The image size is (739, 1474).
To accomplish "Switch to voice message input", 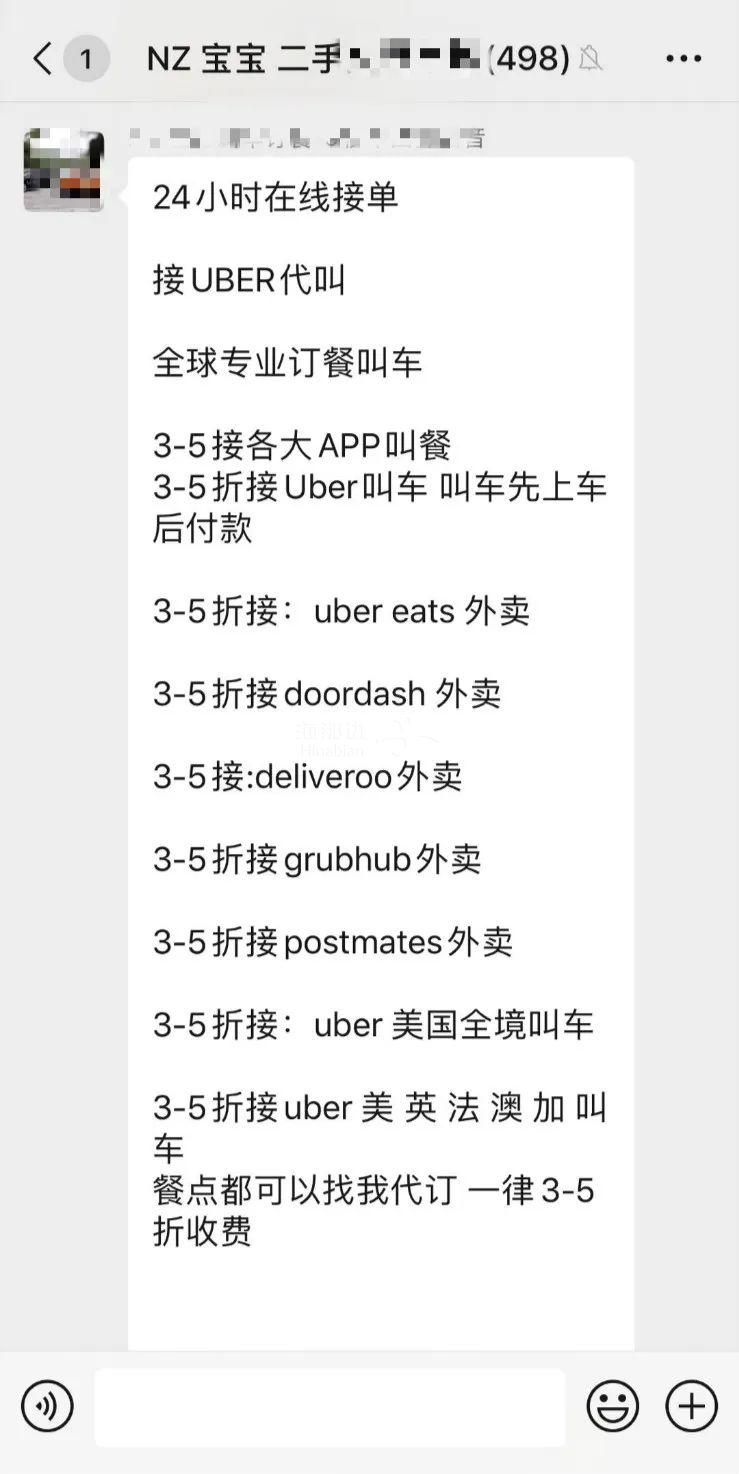I will click(x=47, y=1406).
